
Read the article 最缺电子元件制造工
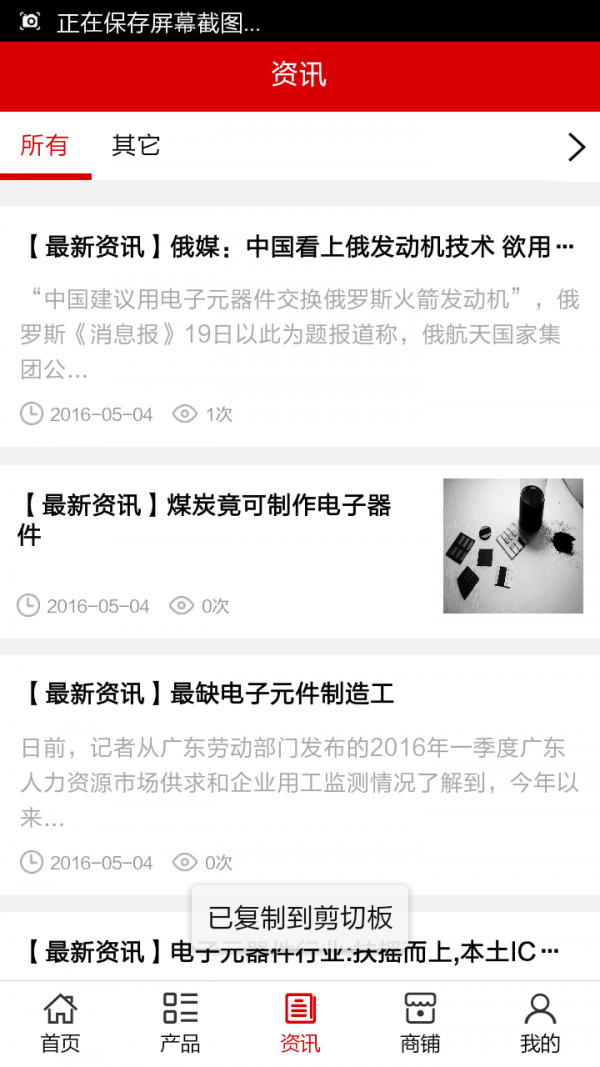(x=208, y=693)
